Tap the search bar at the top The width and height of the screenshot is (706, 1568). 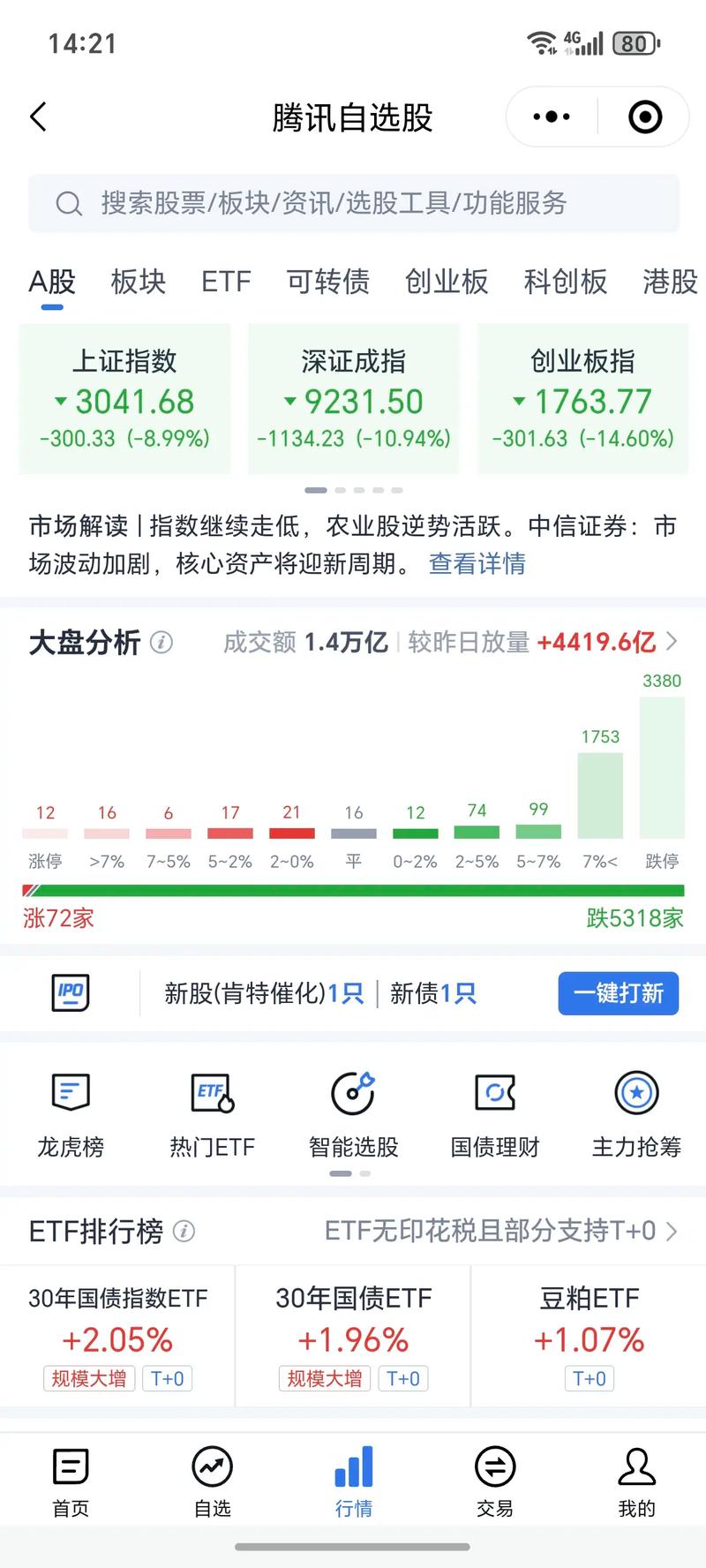pos(353,204)
